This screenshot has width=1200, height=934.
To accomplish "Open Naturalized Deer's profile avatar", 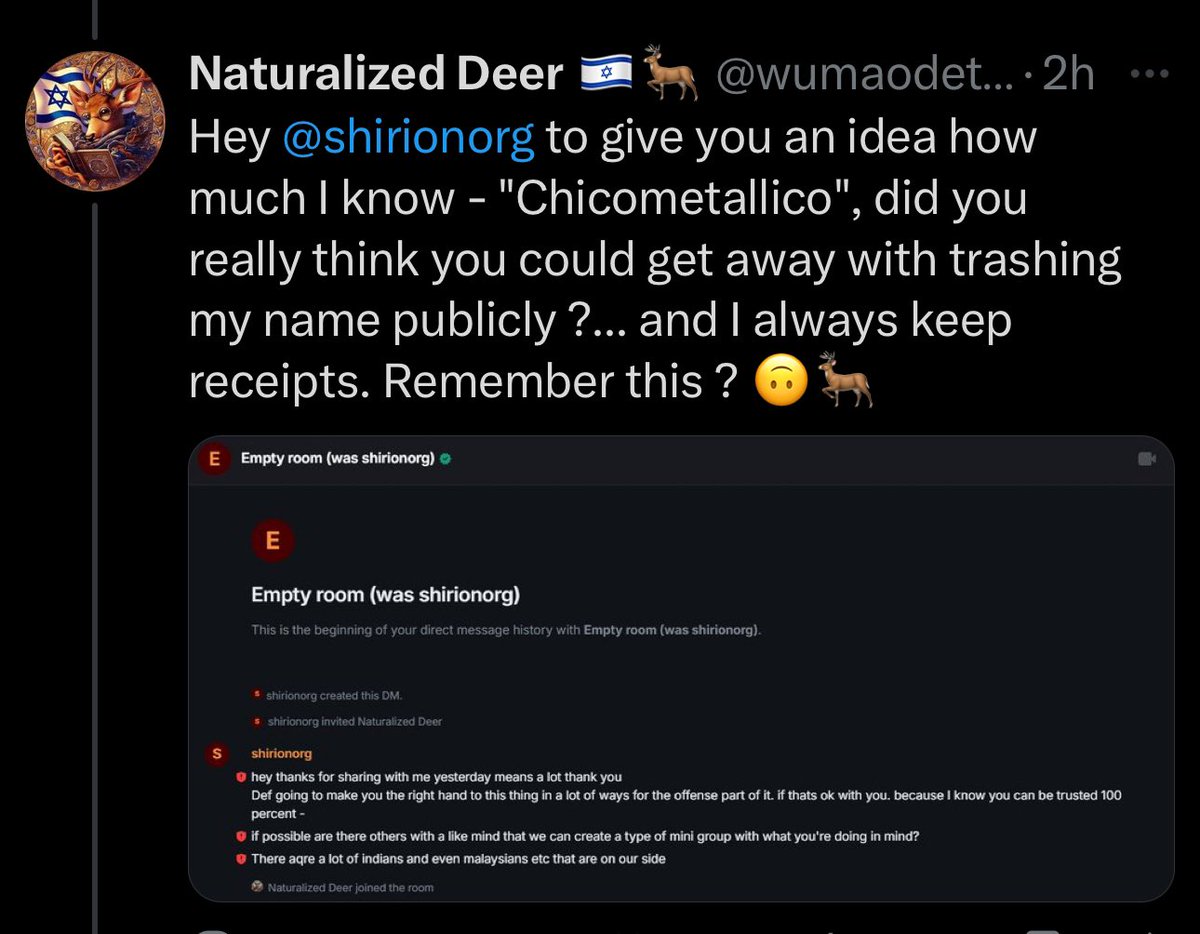I will pyautogui.click(x=94, y=120).
